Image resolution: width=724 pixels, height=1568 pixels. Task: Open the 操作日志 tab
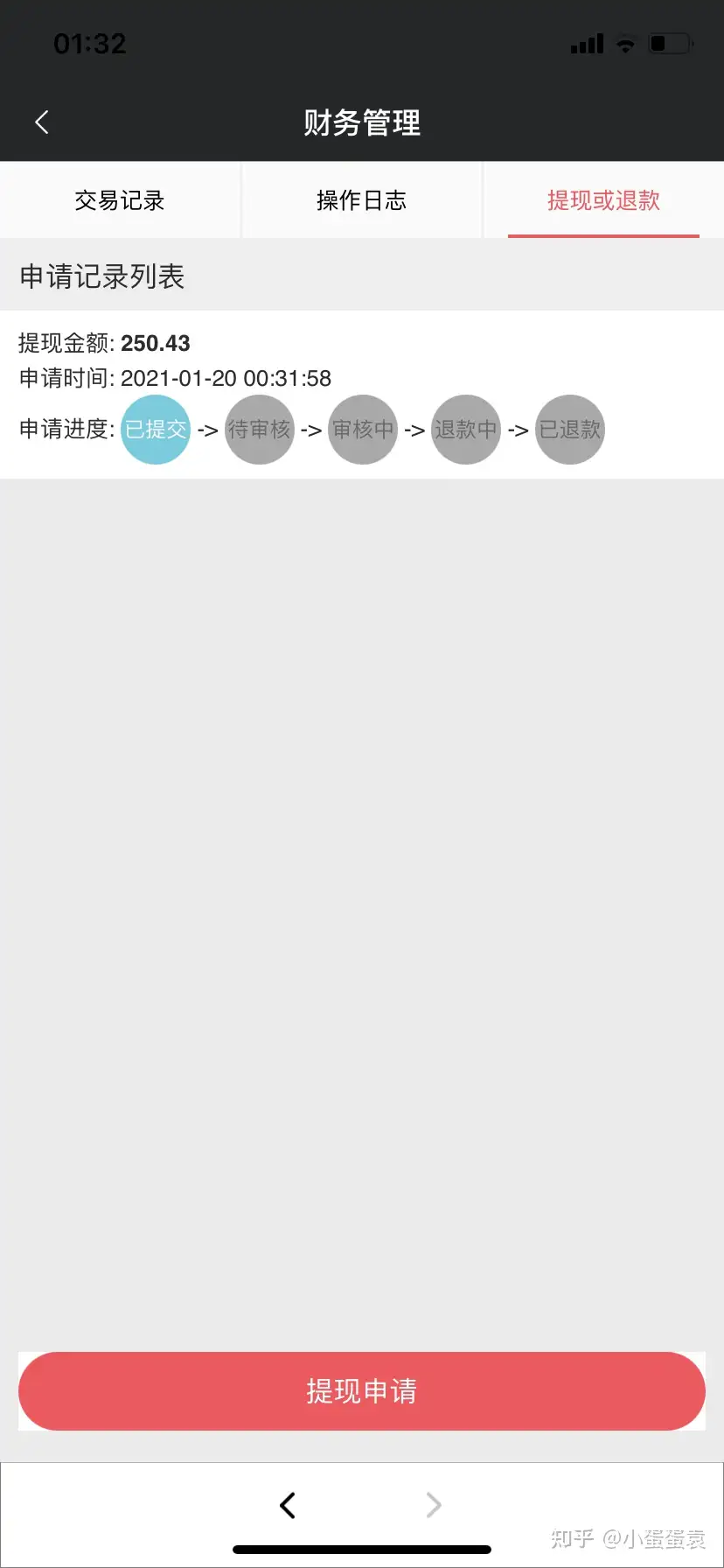361,200
